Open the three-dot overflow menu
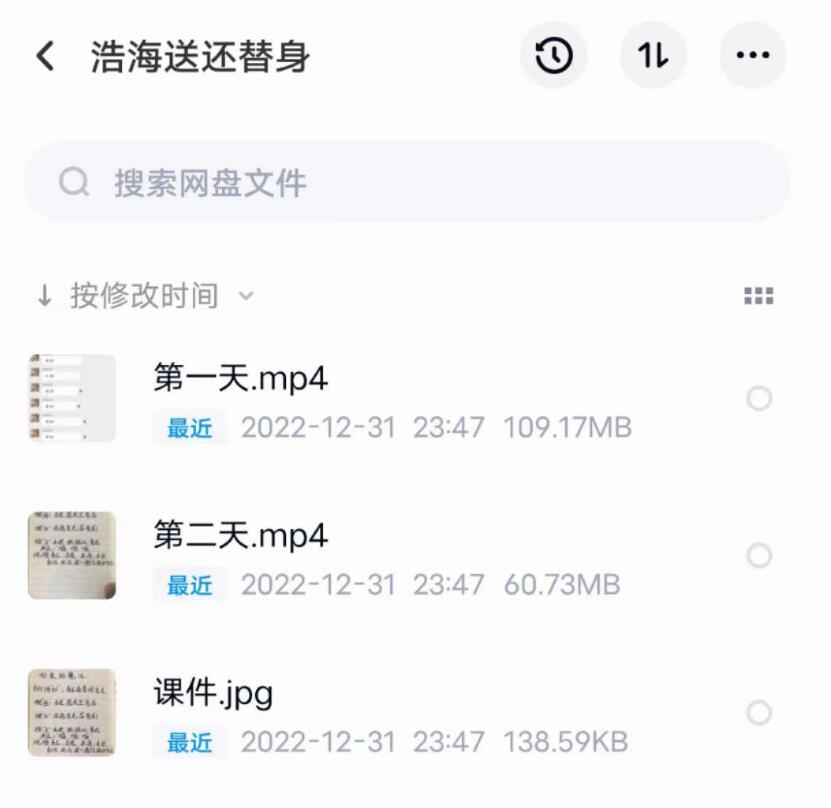The height and width of the screenshot is (808, 831). click(x=752, y=56)
